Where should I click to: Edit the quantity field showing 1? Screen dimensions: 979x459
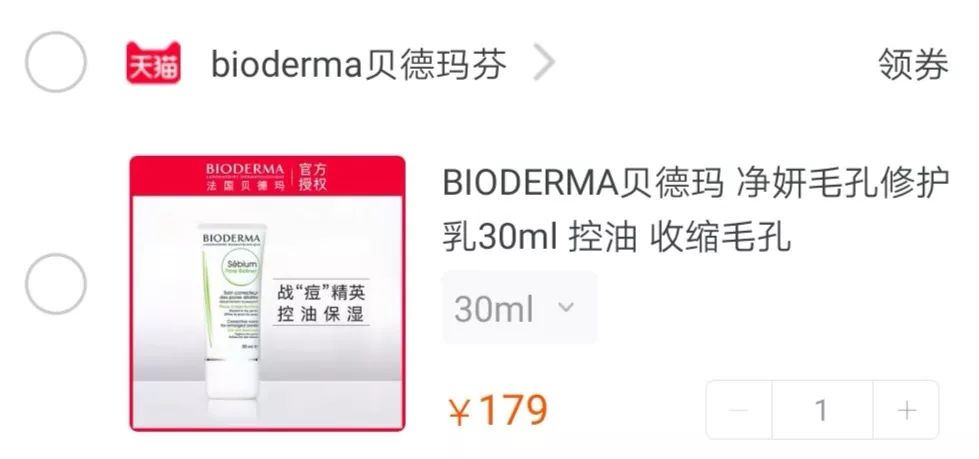click(822, 410)
